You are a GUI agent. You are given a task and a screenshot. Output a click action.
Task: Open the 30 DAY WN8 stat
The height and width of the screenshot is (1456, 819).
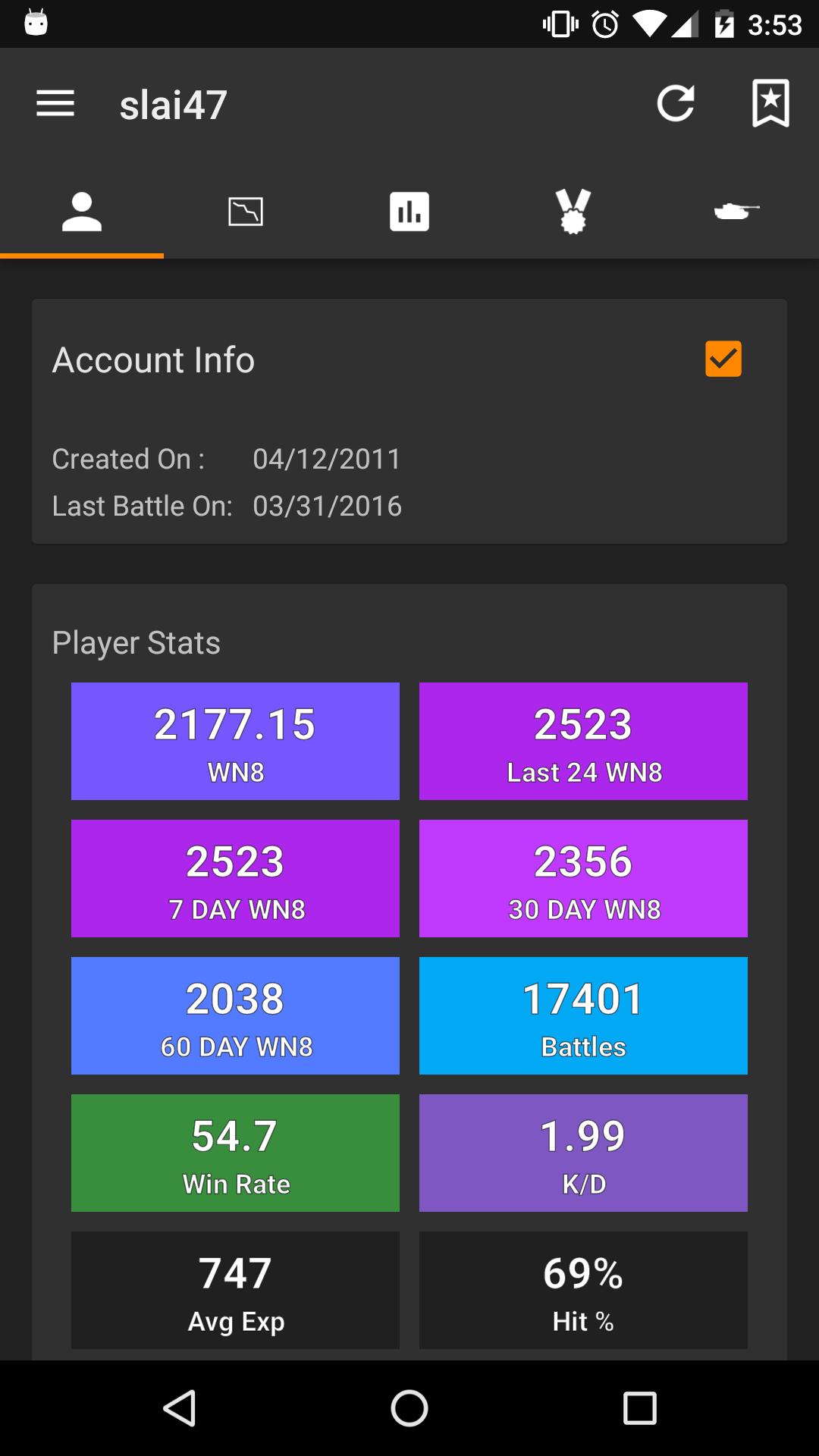(583, 877)
